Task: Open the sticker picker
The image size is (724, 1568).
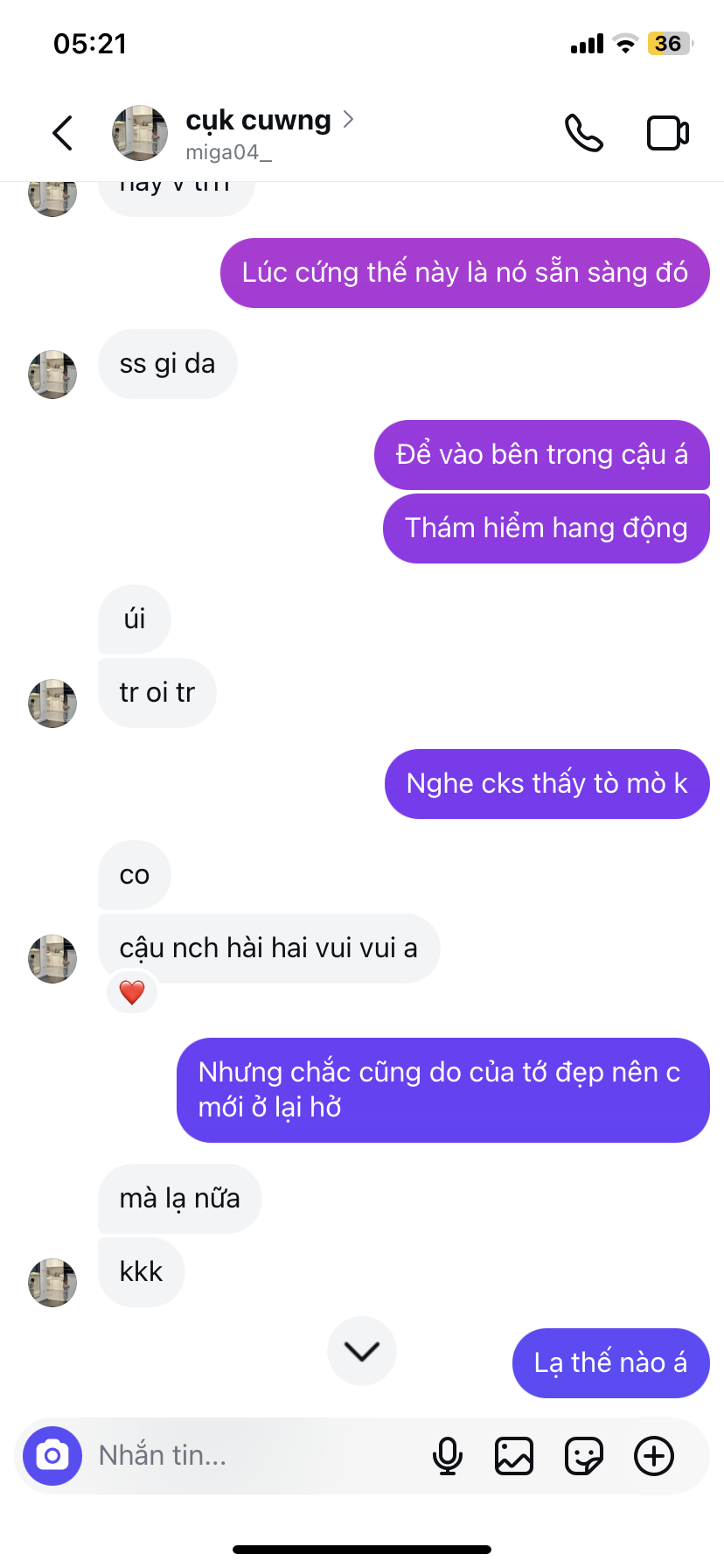Action: tap(584, 1456)
